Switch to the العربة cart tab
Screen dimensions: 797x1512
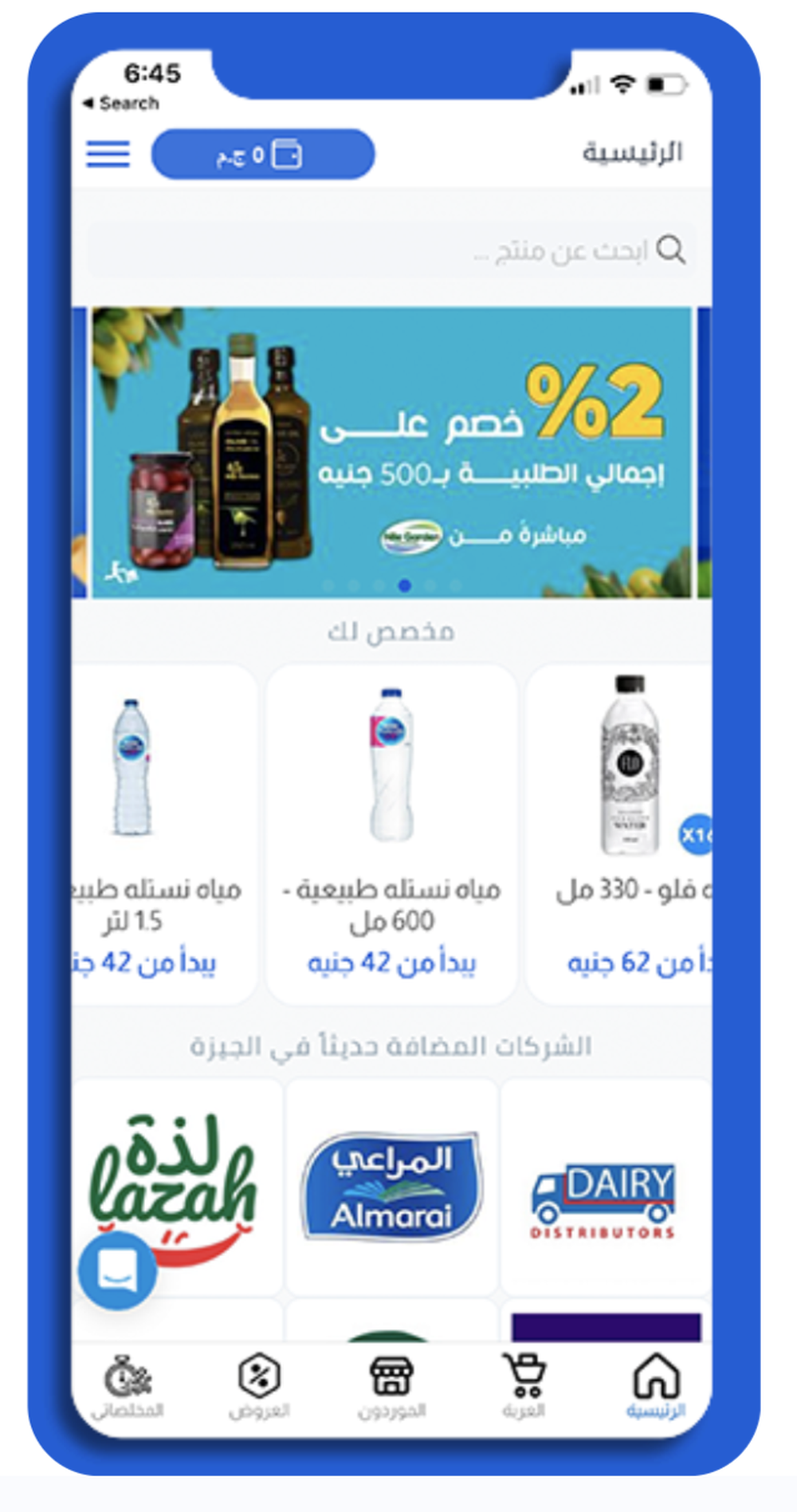(524, 1386)
